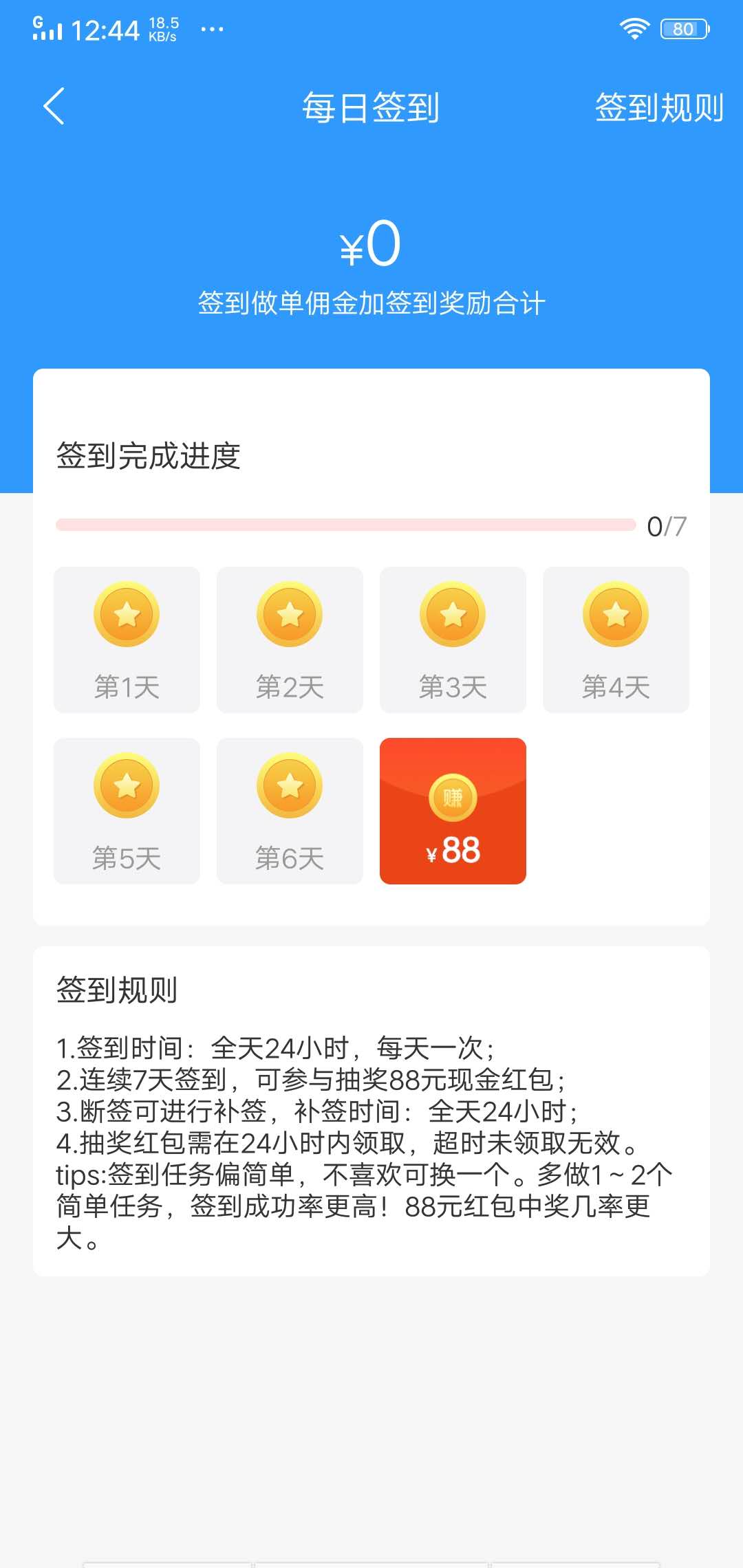Tap the 赚 coin inside the red packet
Screen dimensions: 743x1568
coord(452,796)
